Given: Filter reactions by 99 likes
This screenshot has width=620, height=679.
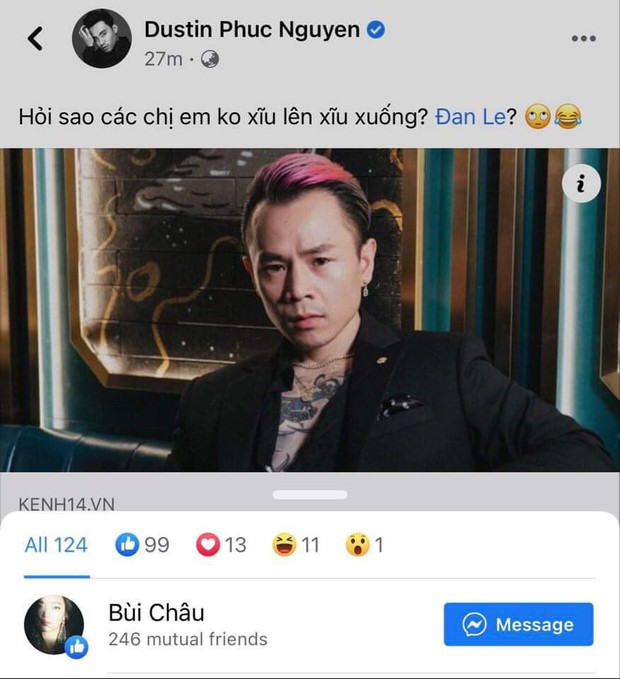Looking at the screenshot, I should (x=142, y=545).
